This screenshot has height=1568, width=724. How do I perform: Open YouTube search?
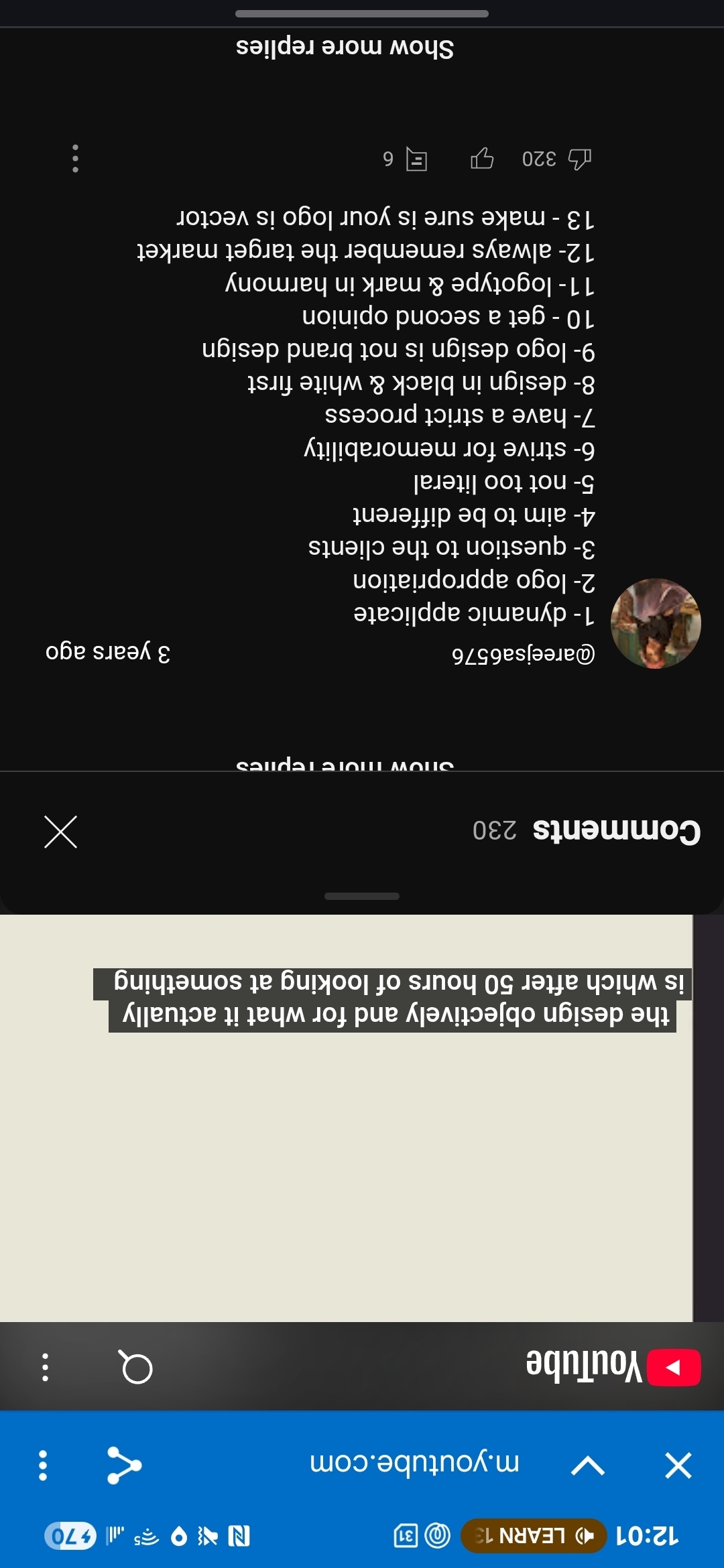tap(137, 1367)
